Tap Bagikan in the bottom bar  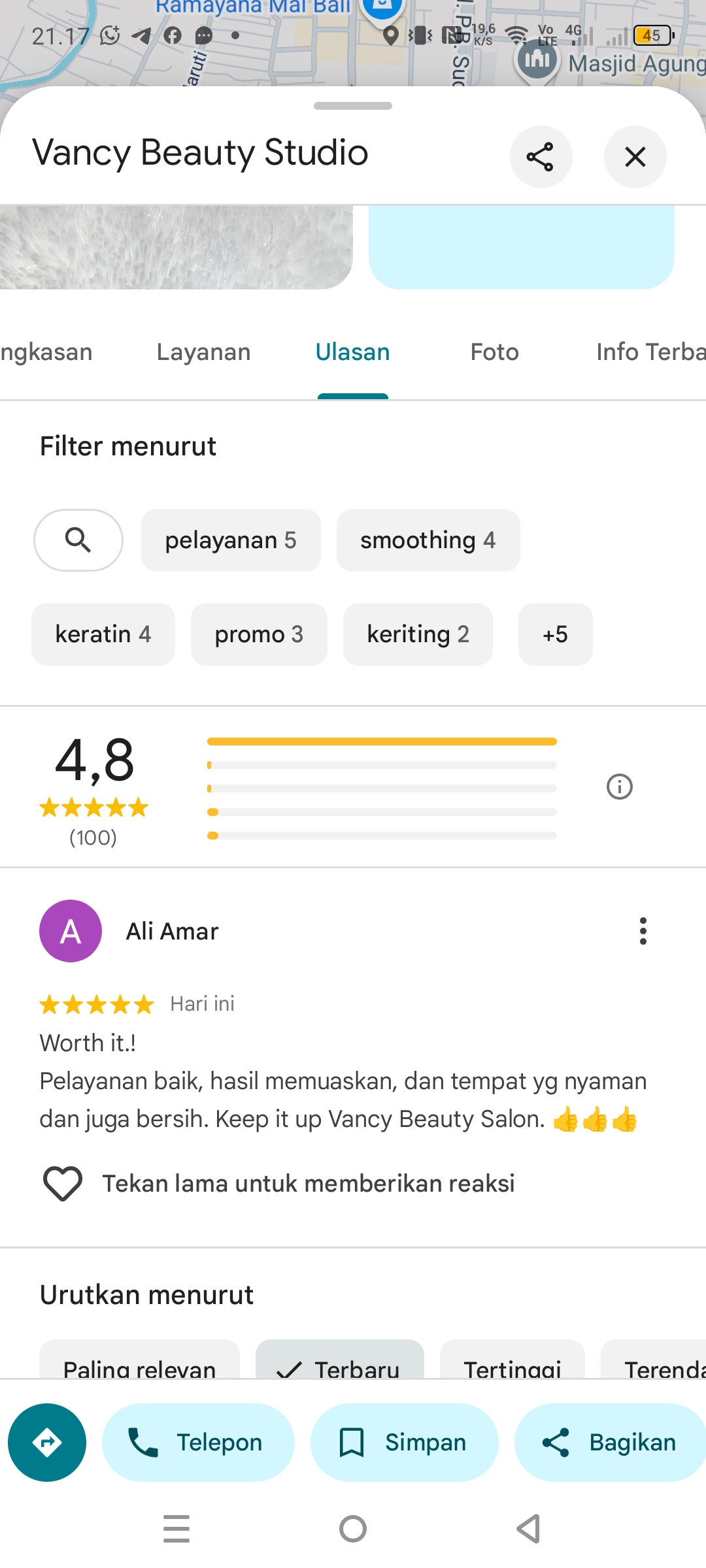pos(610,1443)
